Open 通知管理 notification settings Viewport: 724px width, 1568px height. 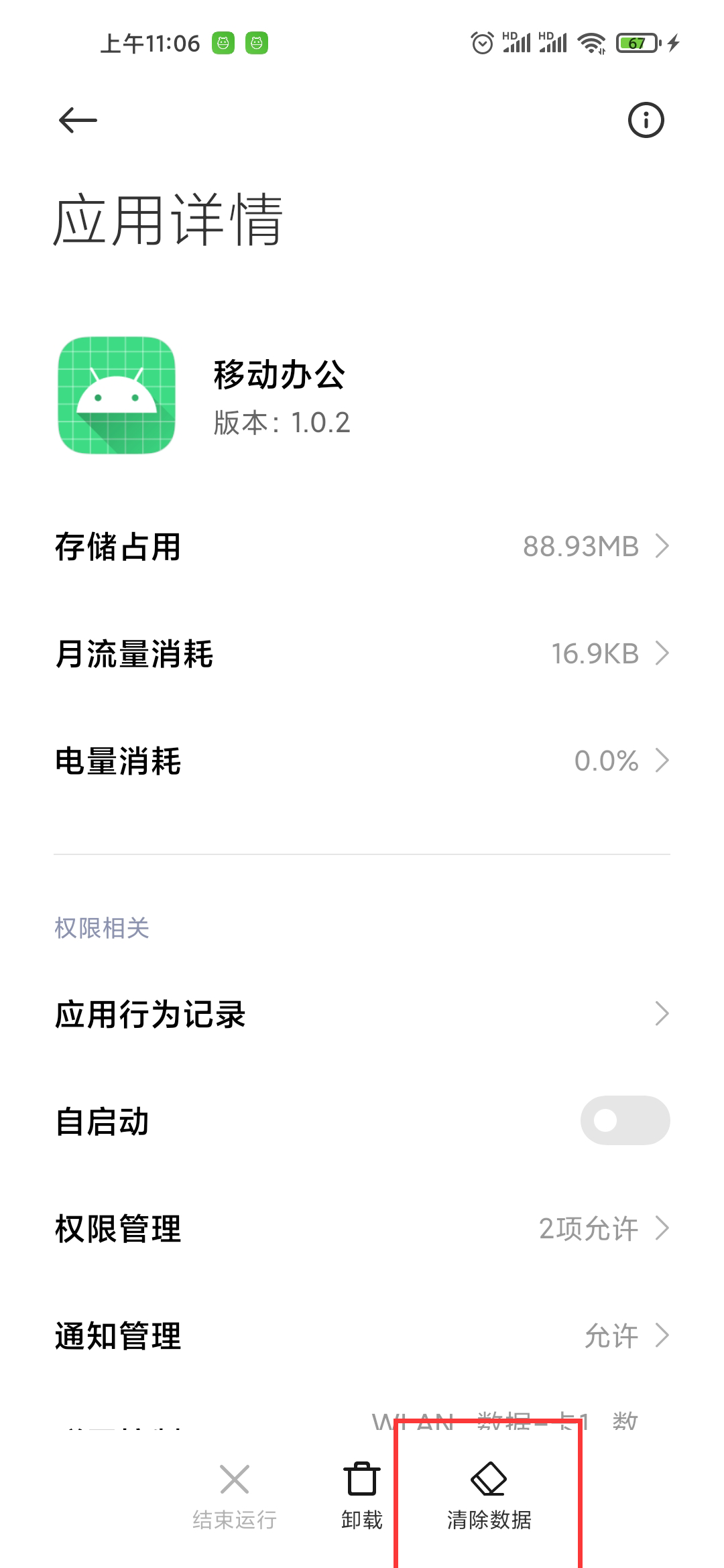coord(362,1335)
